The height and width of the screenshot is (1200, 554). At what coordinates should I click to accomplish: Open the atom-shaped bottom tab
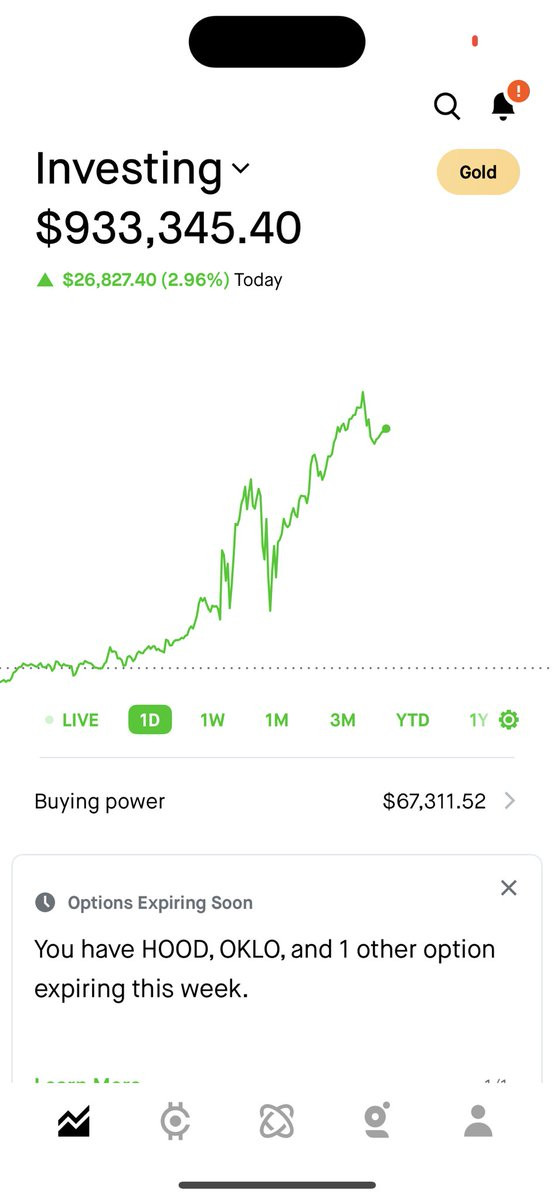[276, 1122]
